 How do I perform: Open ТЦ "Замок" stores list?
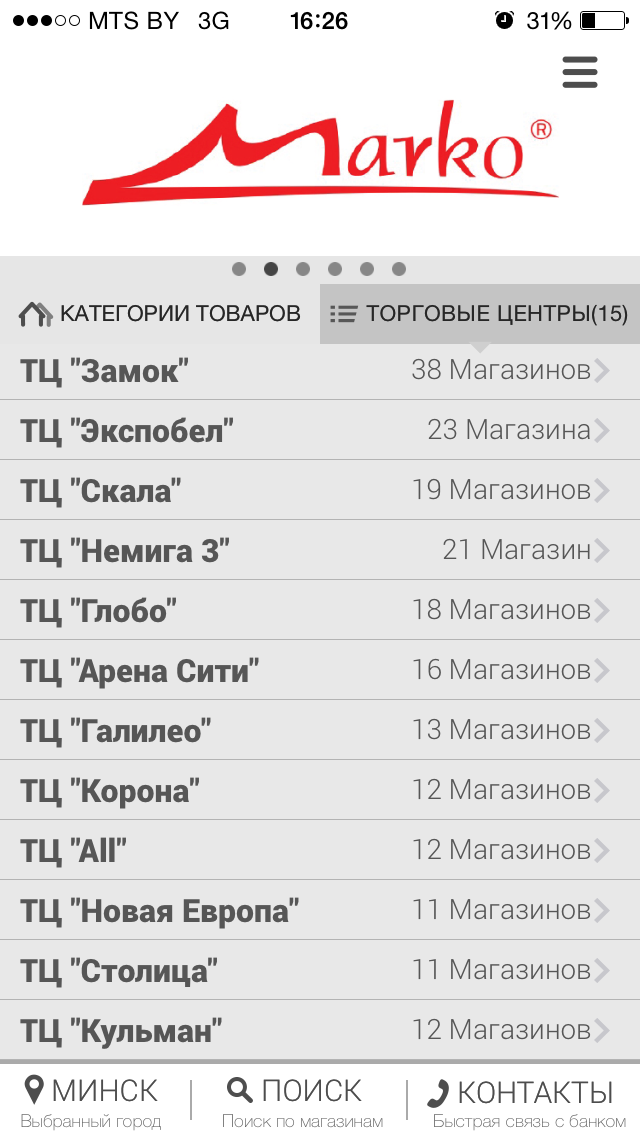pos(320,370)
